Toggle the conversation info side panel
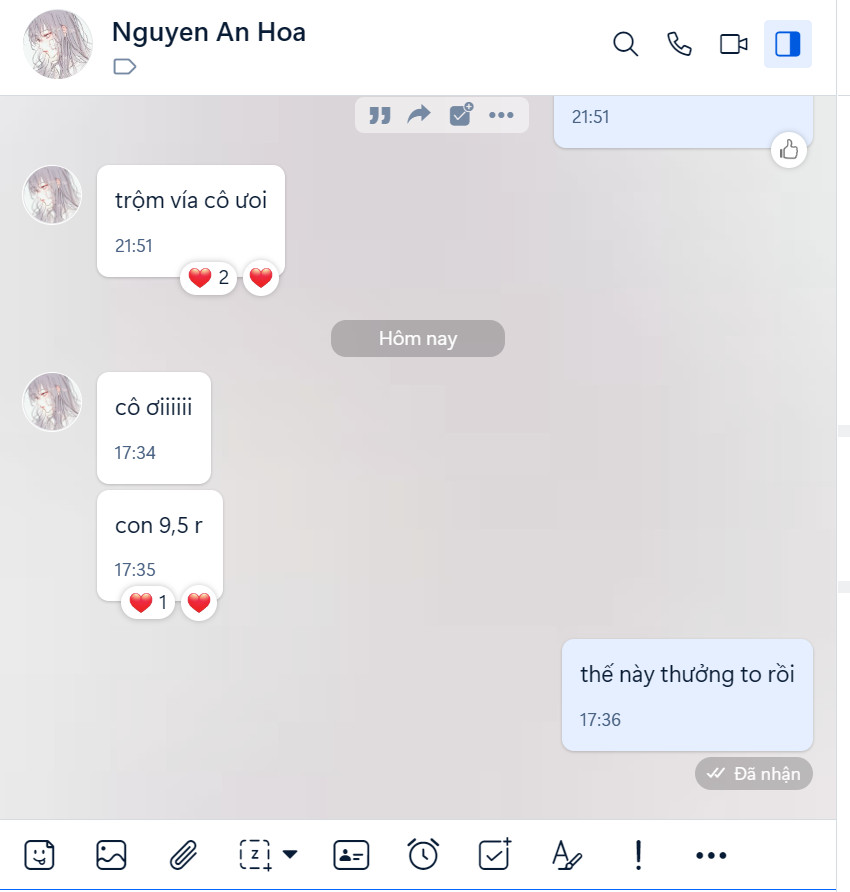Viewport: 850px width, 892px height. [x=788, y=44]
